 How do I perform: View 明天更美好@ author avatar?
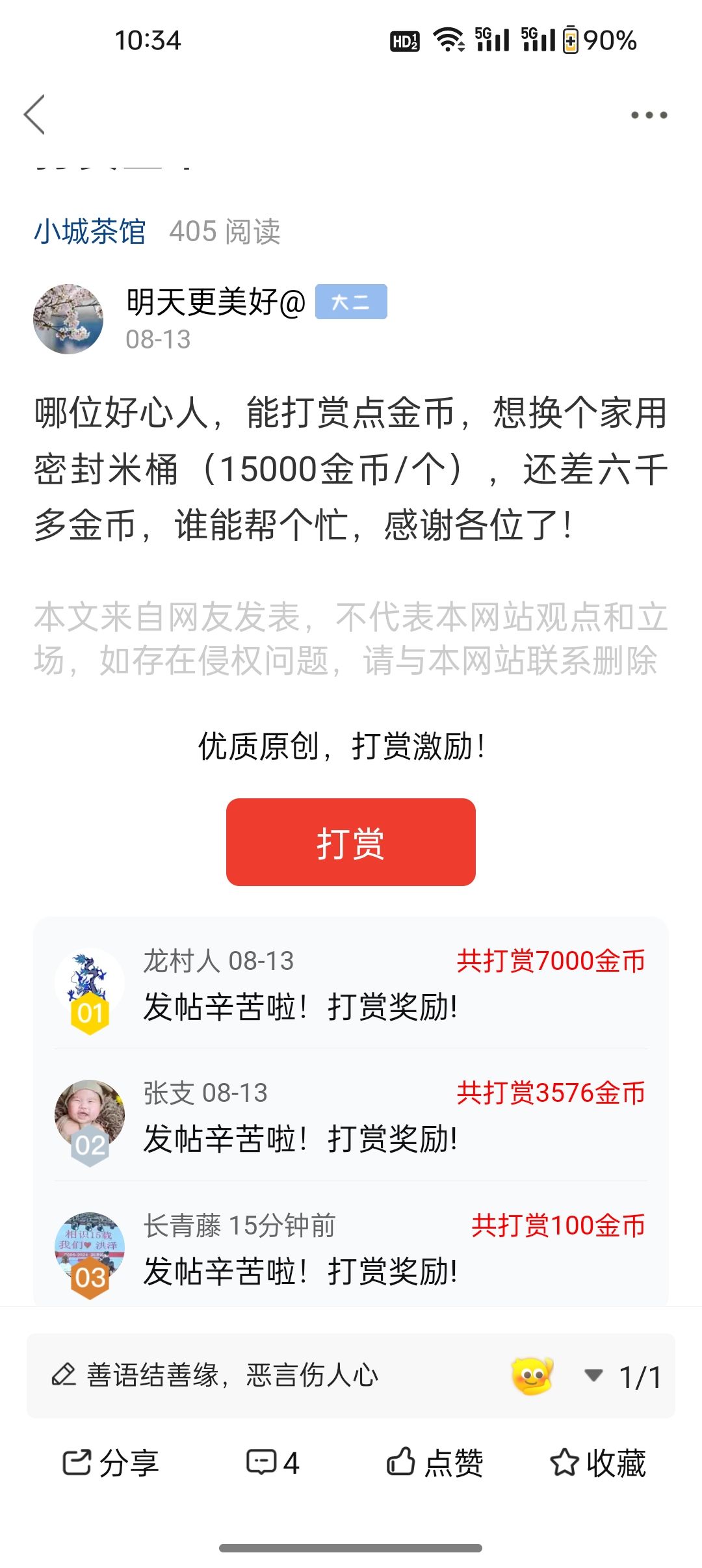coord(68,319)
